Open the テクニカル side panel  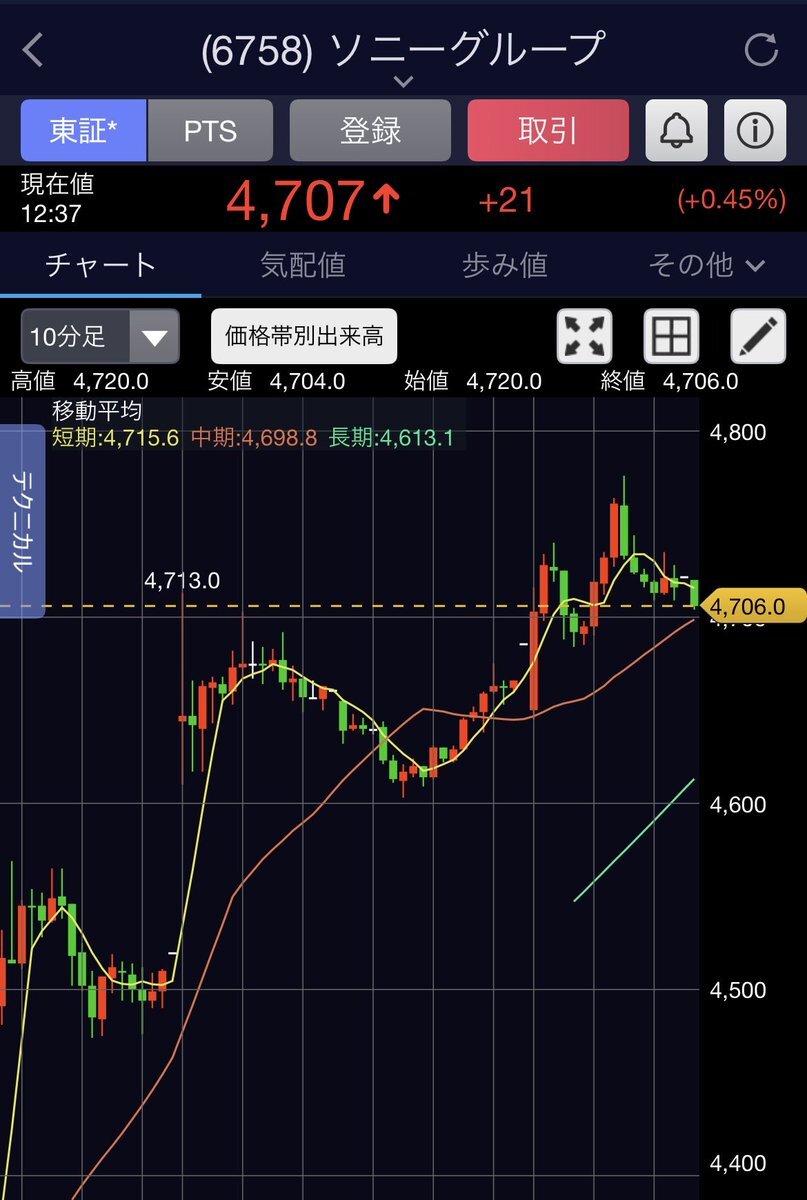(21, 520)
